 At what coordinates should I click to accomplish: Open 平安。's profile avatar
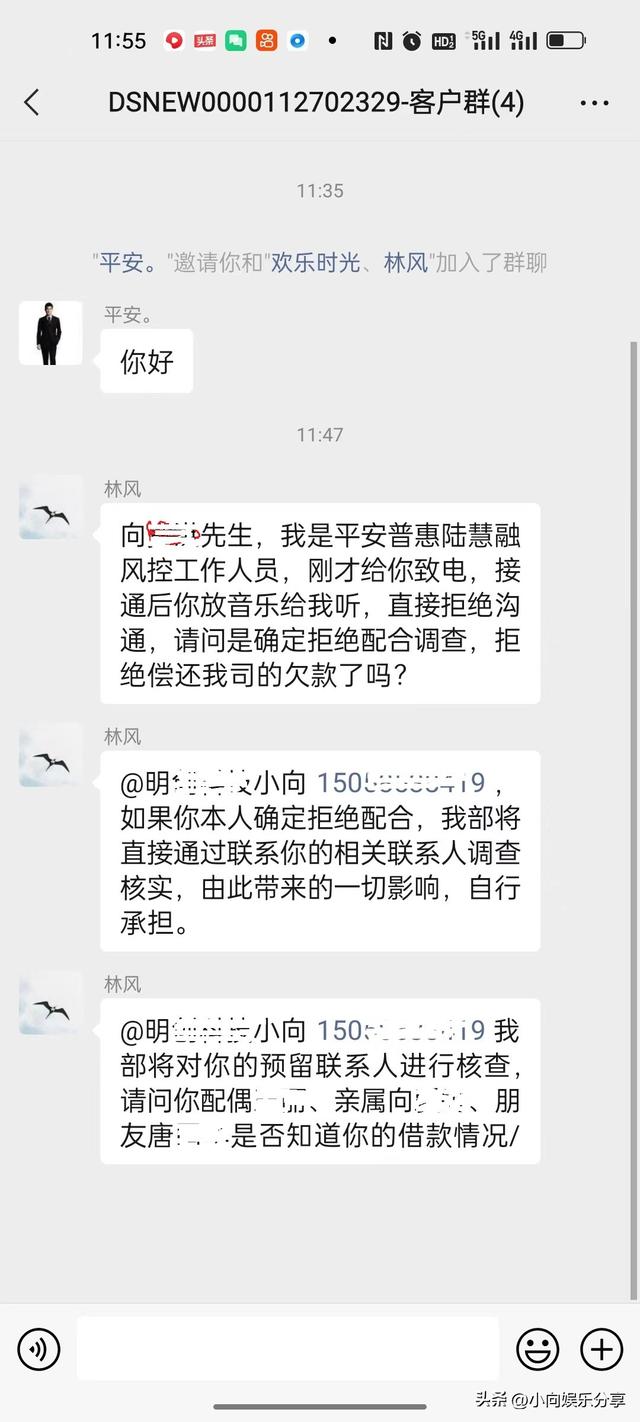click(51, 333)
